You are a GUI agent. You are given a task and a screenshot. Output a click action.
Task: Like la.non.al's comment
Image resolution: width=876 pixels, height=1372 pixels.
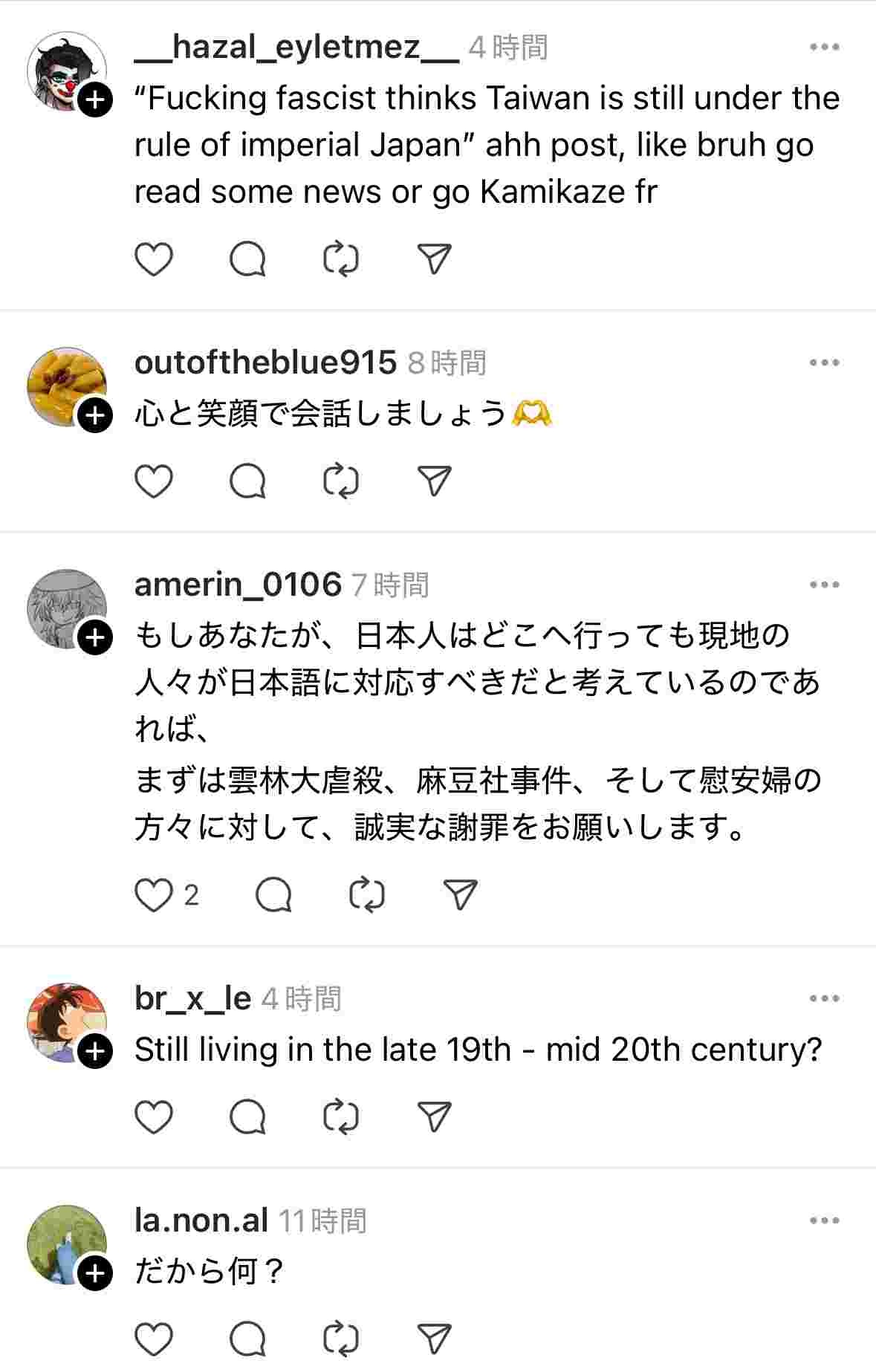click(x=154, y=1338)
